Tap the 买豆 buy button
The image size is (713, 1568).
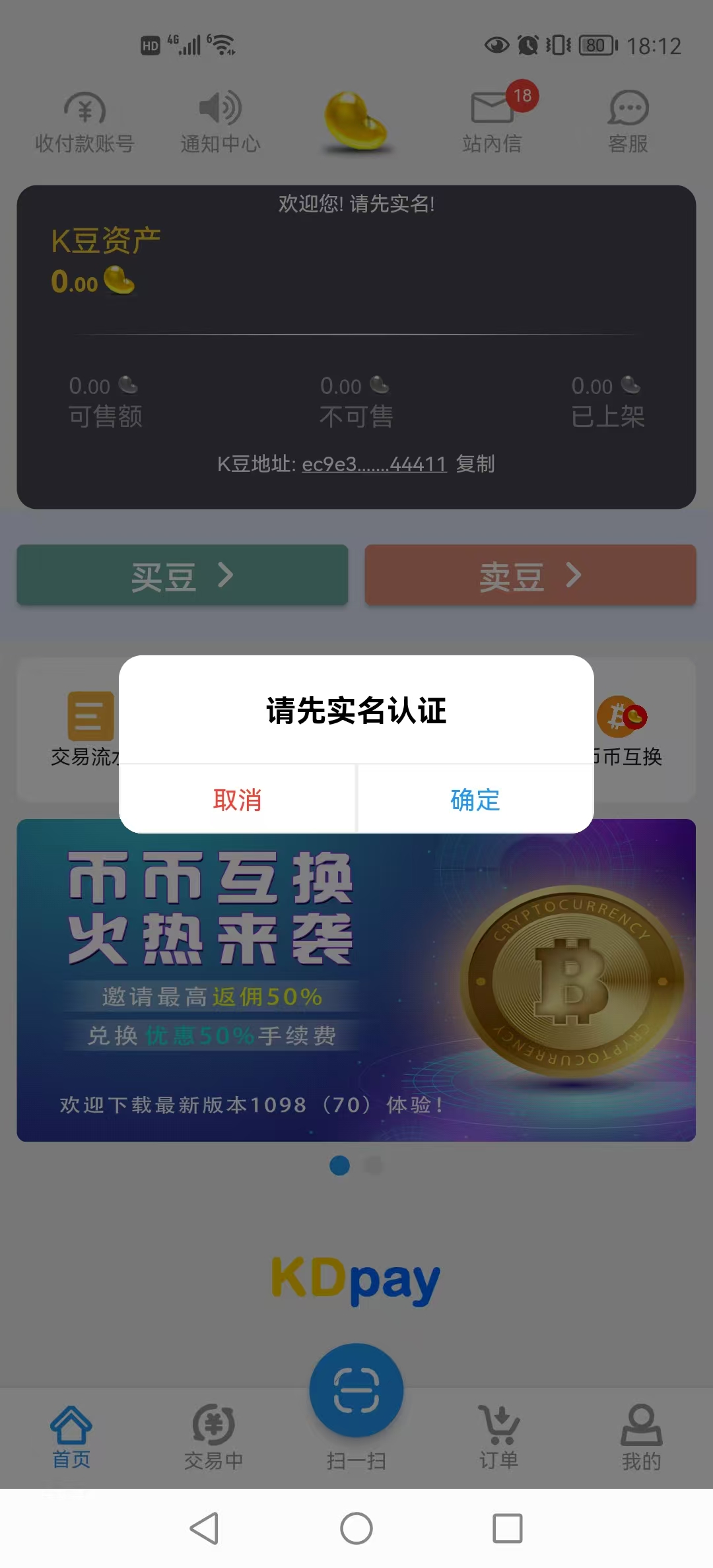[x=182, y=575]
